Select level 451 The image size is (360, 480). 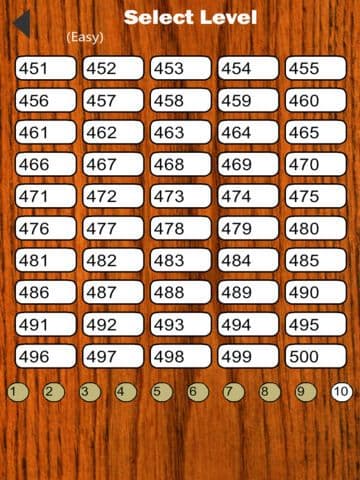[x=46, y=68]
